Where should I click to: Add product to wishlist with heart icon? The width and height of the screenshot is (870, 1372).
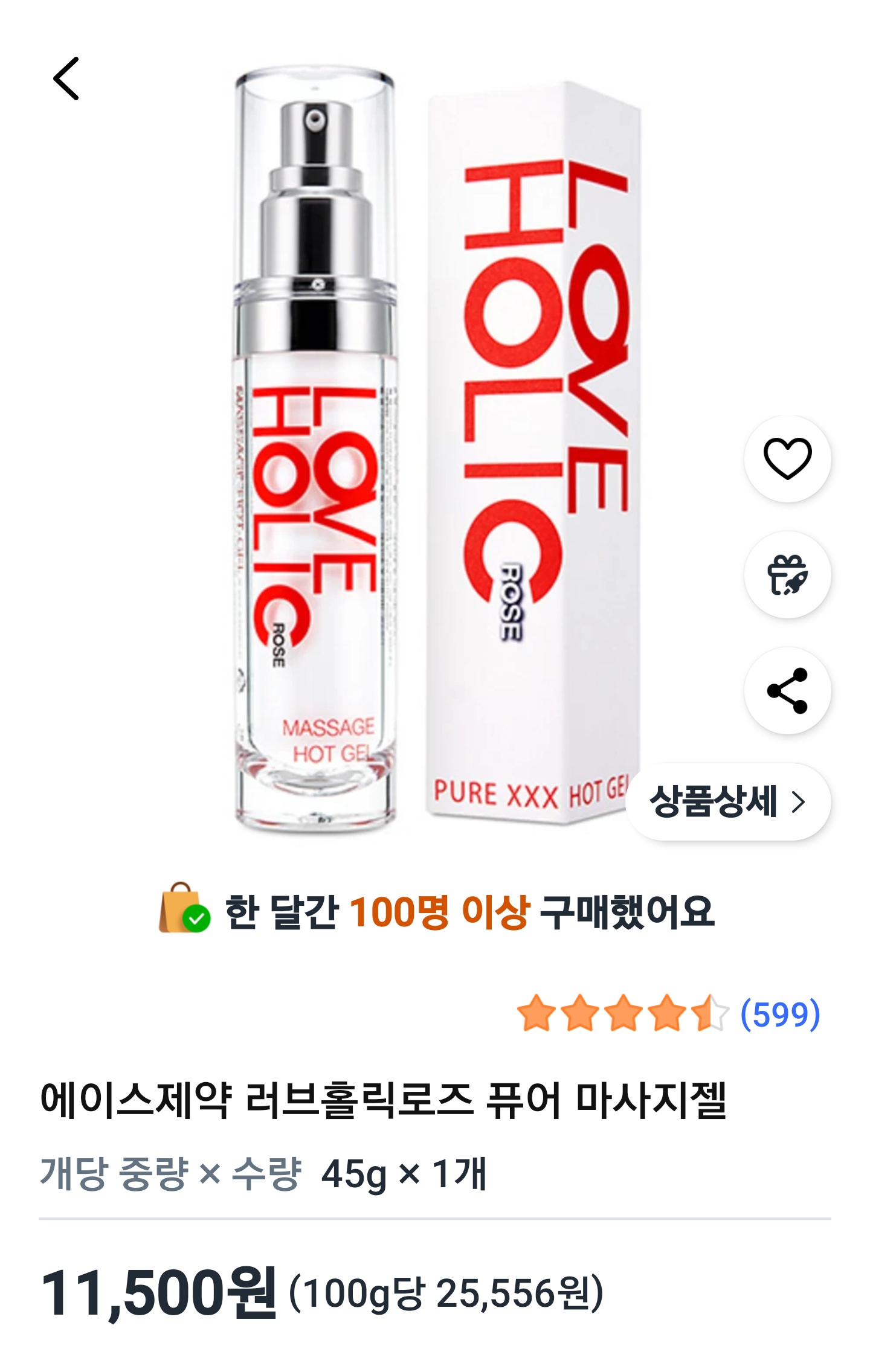click(787, 459)
